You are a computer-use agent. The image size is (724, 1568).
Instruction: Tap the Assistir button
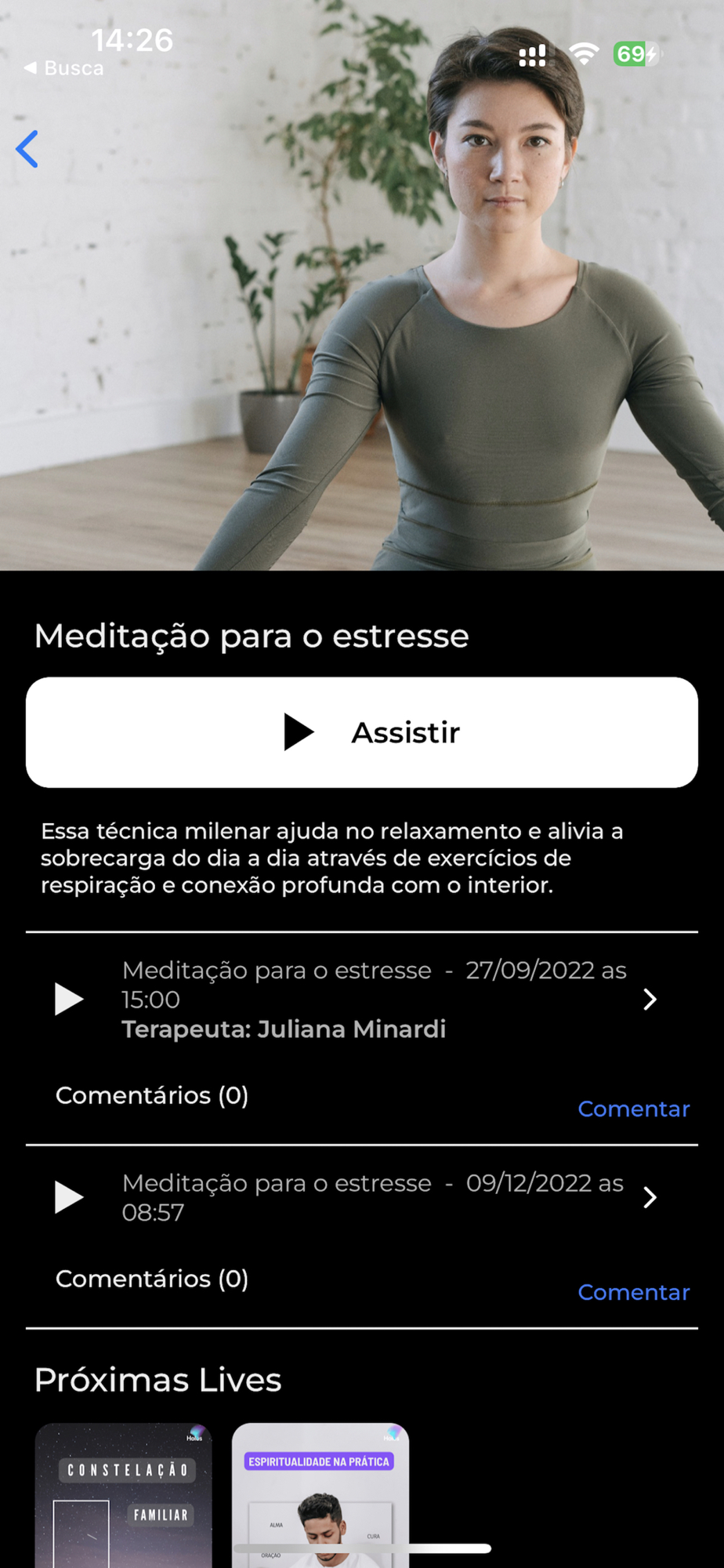pyautogui.click(x=362, y=732)
